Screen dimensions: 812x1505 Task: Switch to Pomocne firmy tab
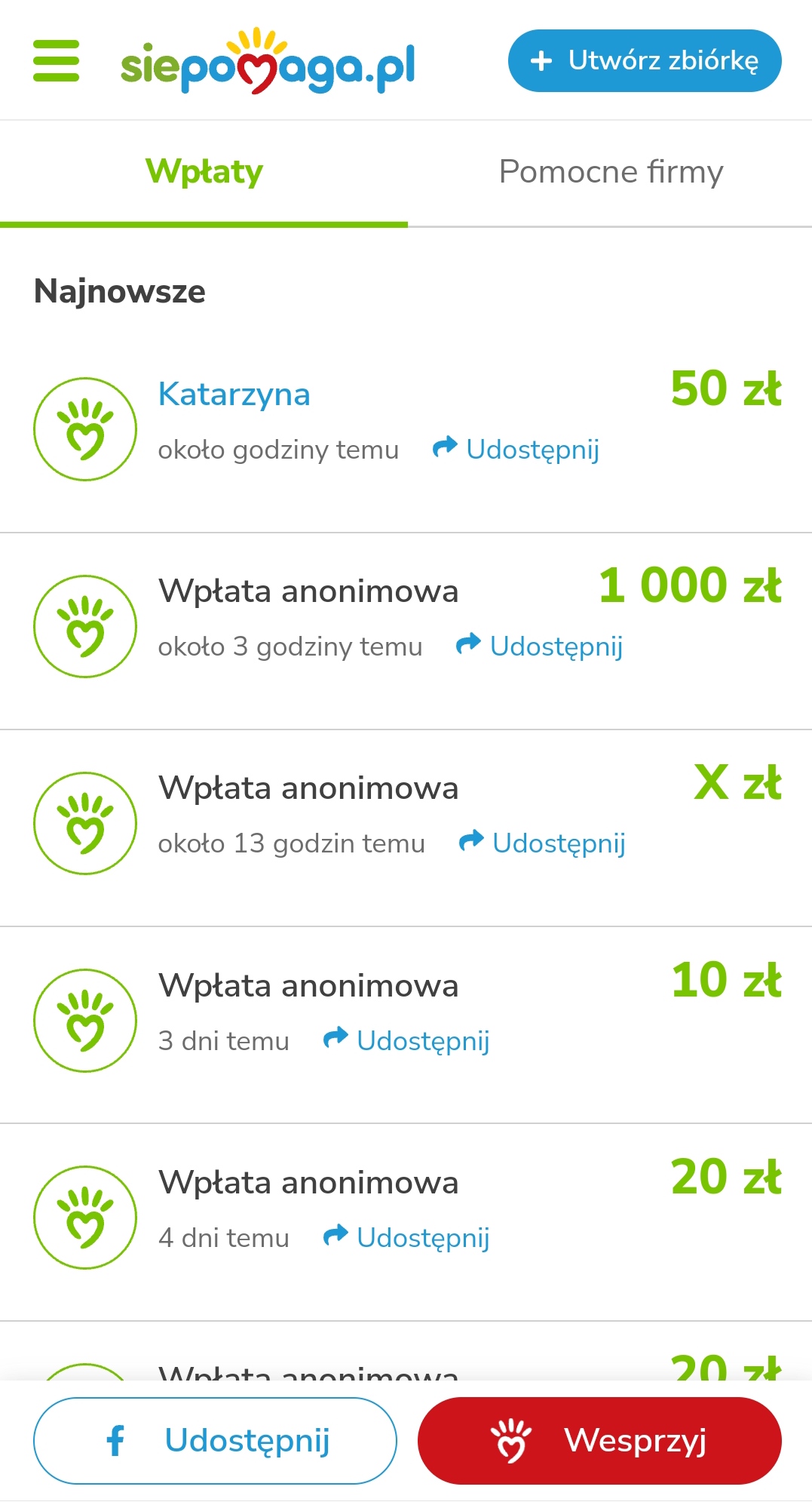click(x=611, y=172)
